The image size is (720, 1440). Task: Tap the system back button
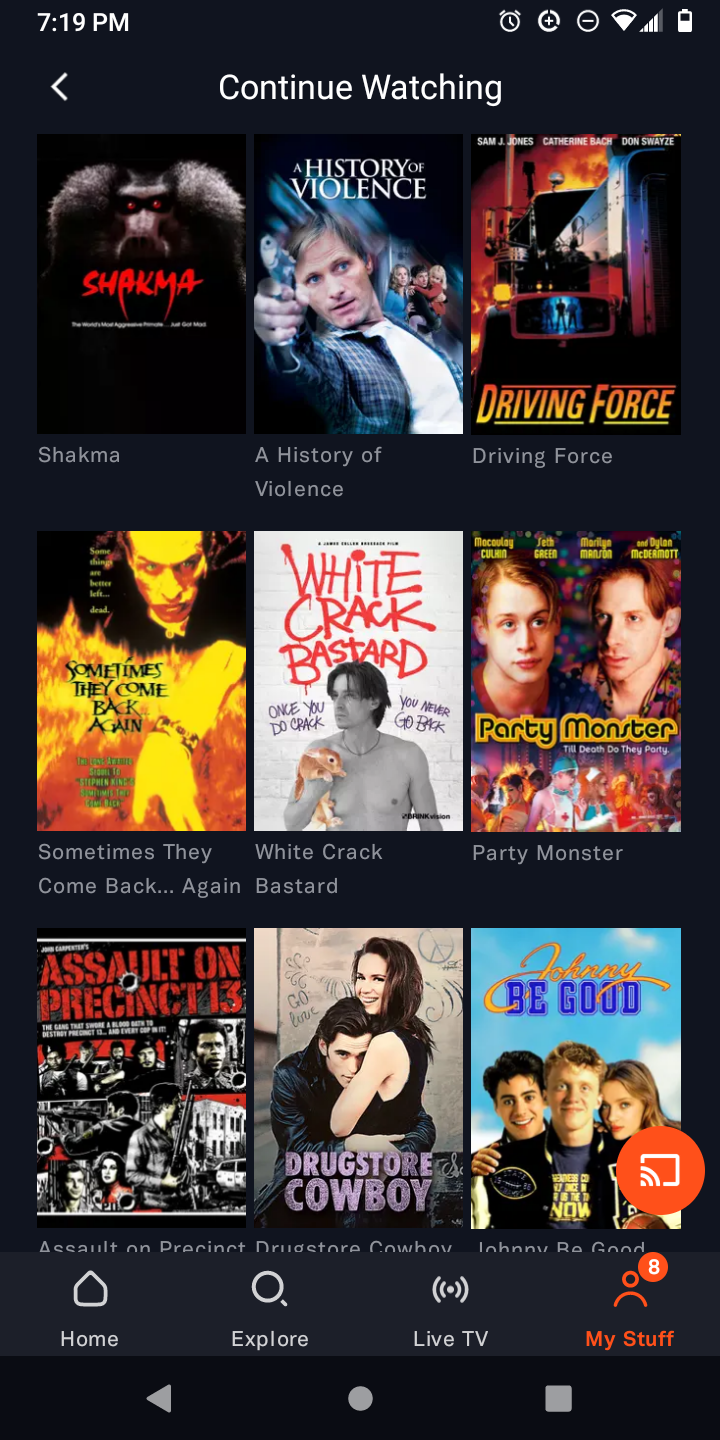[160, 1398]
